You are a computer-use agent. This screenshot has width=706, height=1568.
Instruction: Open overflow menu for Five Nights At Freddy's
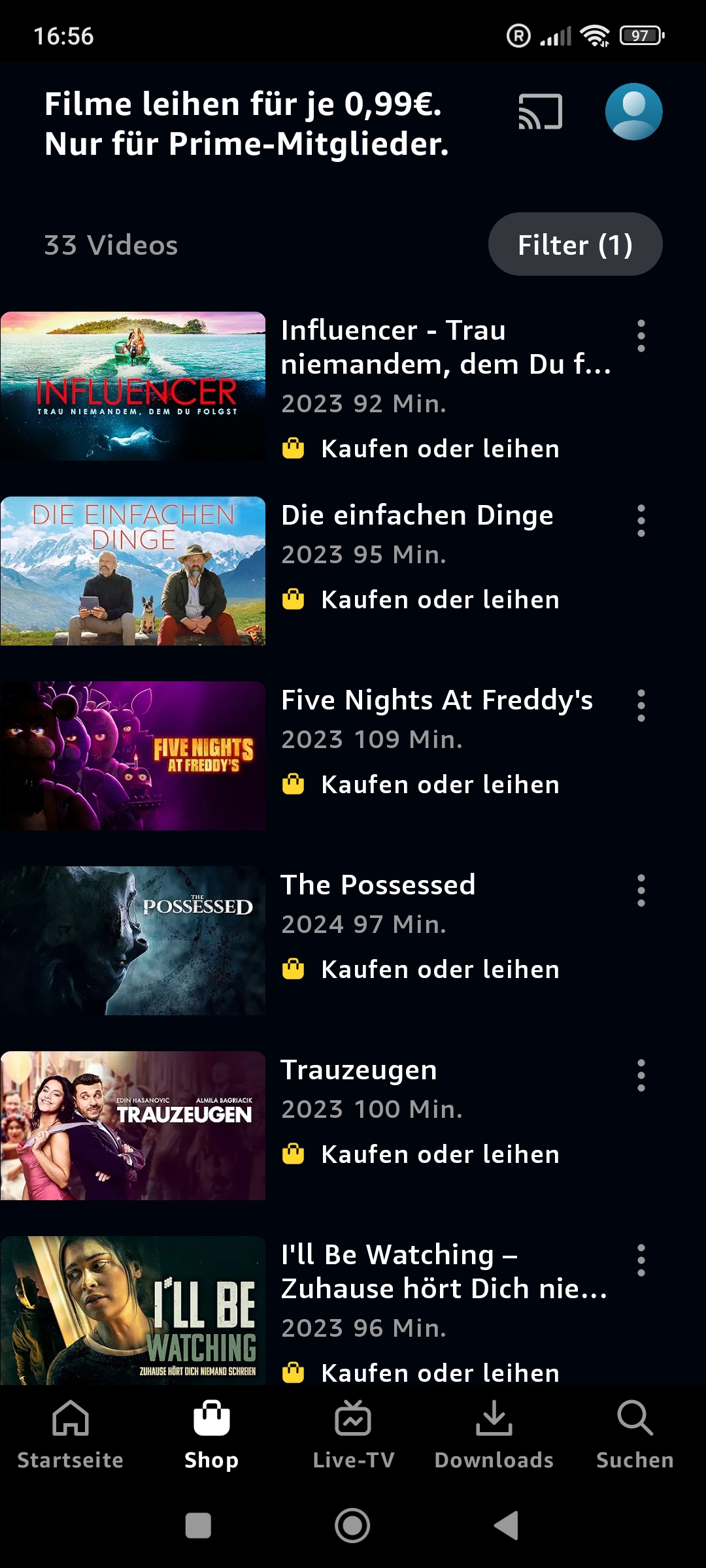point(641,706)
